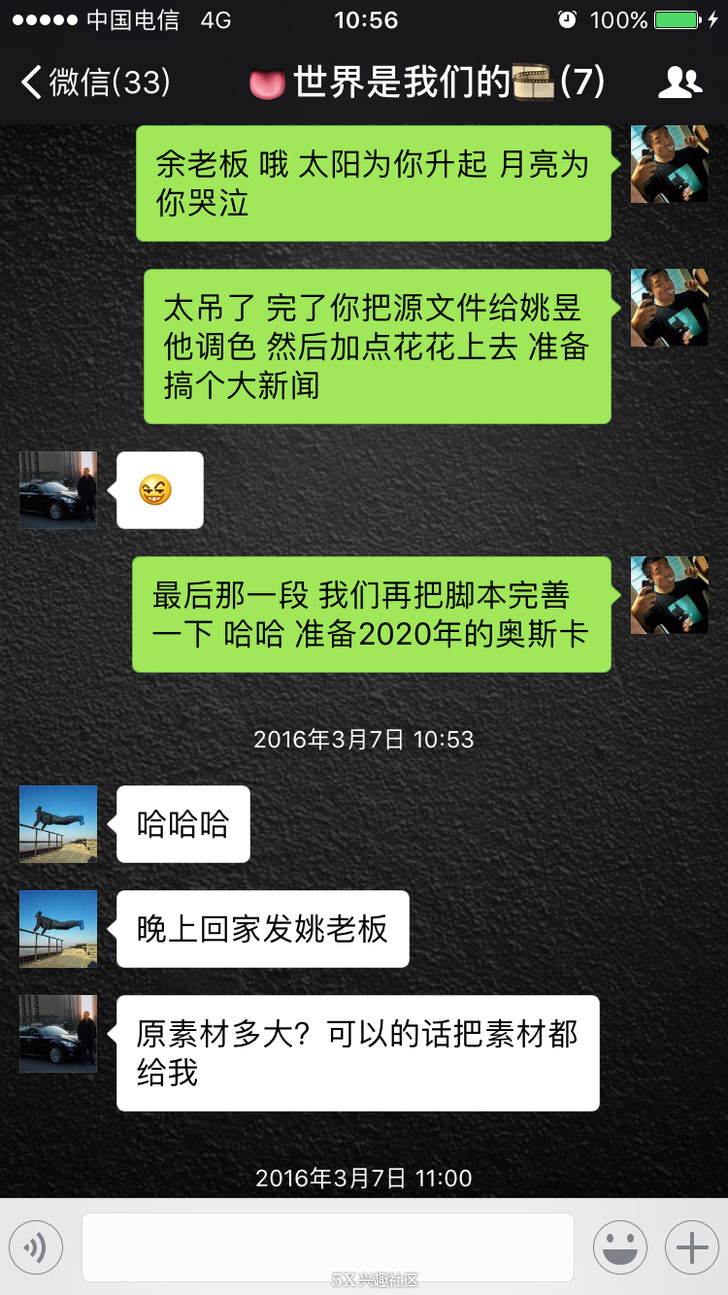This screenshot has width=728, height=1295.
Task: Tap the message text input field
Action: click(x=328, y=1247)
